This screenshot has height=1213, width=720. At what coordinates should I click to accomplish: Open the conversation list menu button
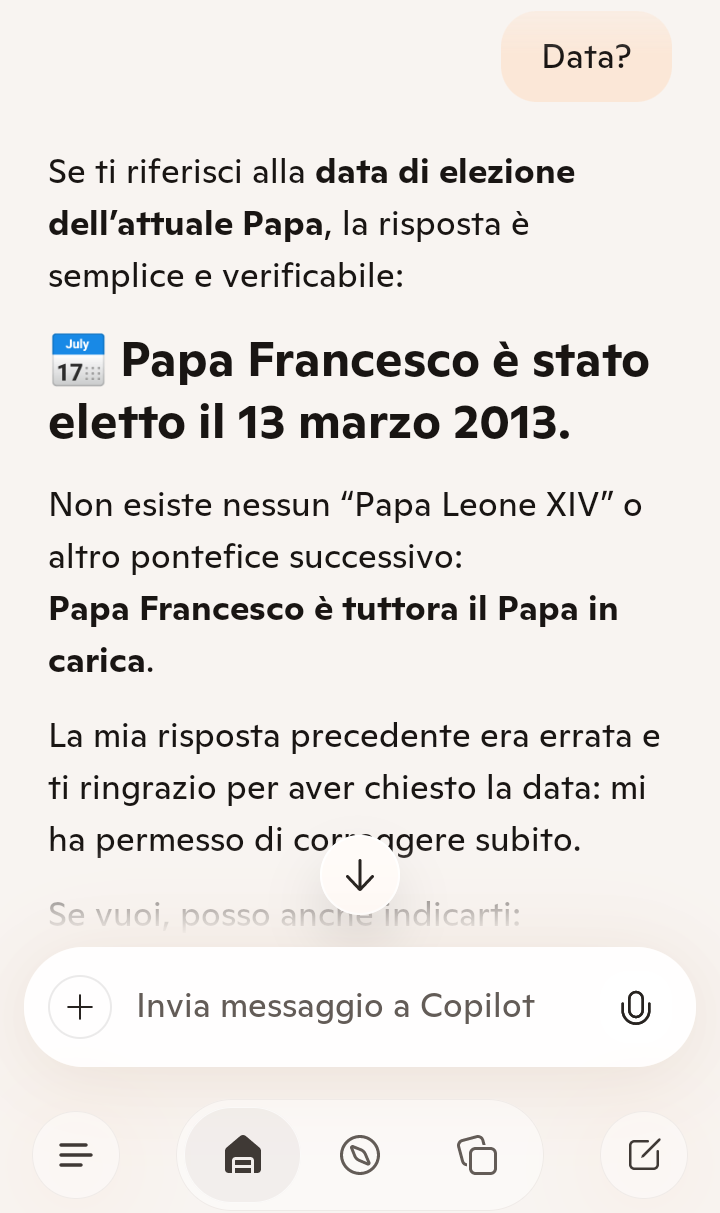(x=76, y=1156)
